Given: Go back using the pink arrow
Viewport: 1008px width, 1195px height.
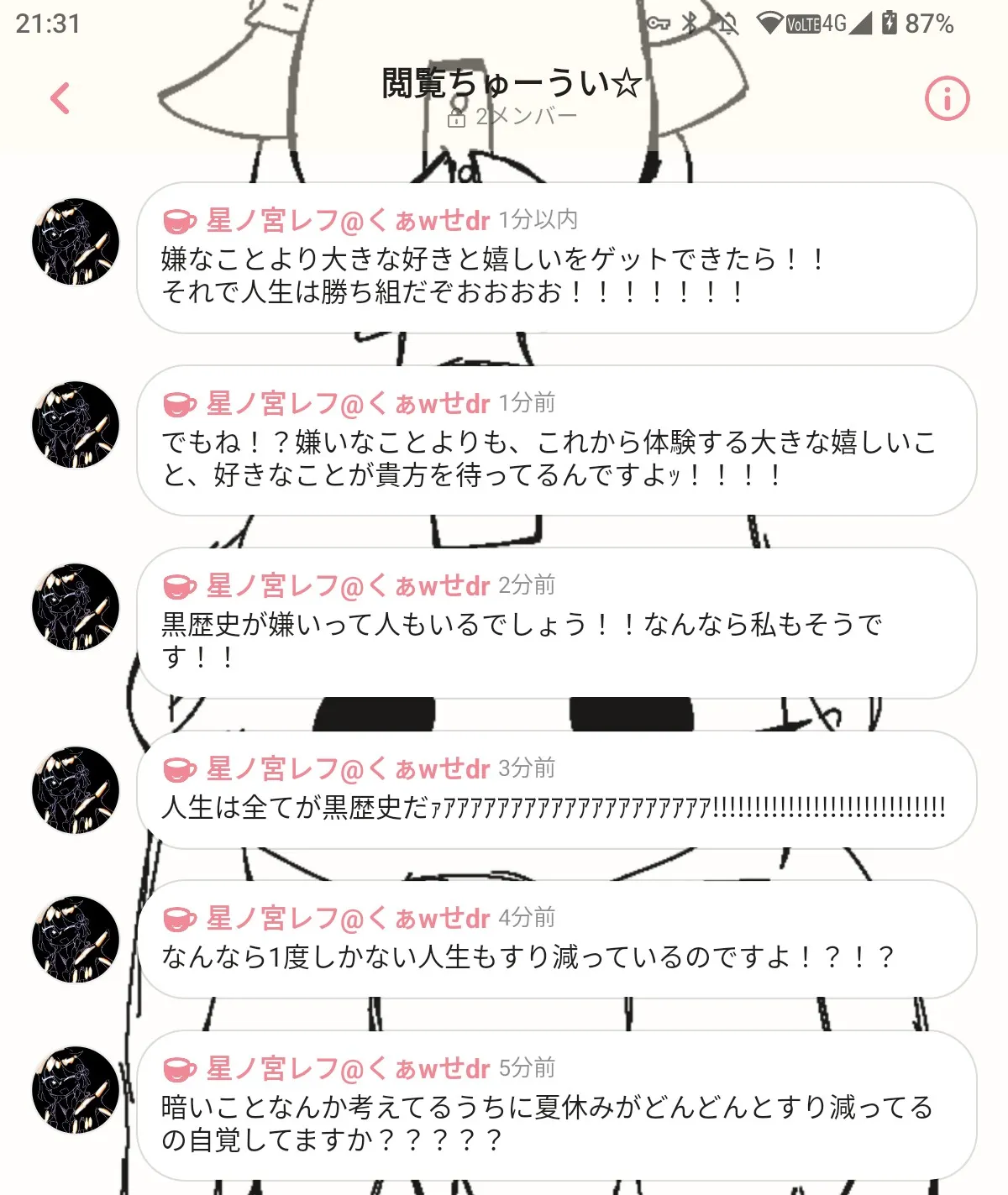Looking at the screenshot, I should [x=60, y=99].
